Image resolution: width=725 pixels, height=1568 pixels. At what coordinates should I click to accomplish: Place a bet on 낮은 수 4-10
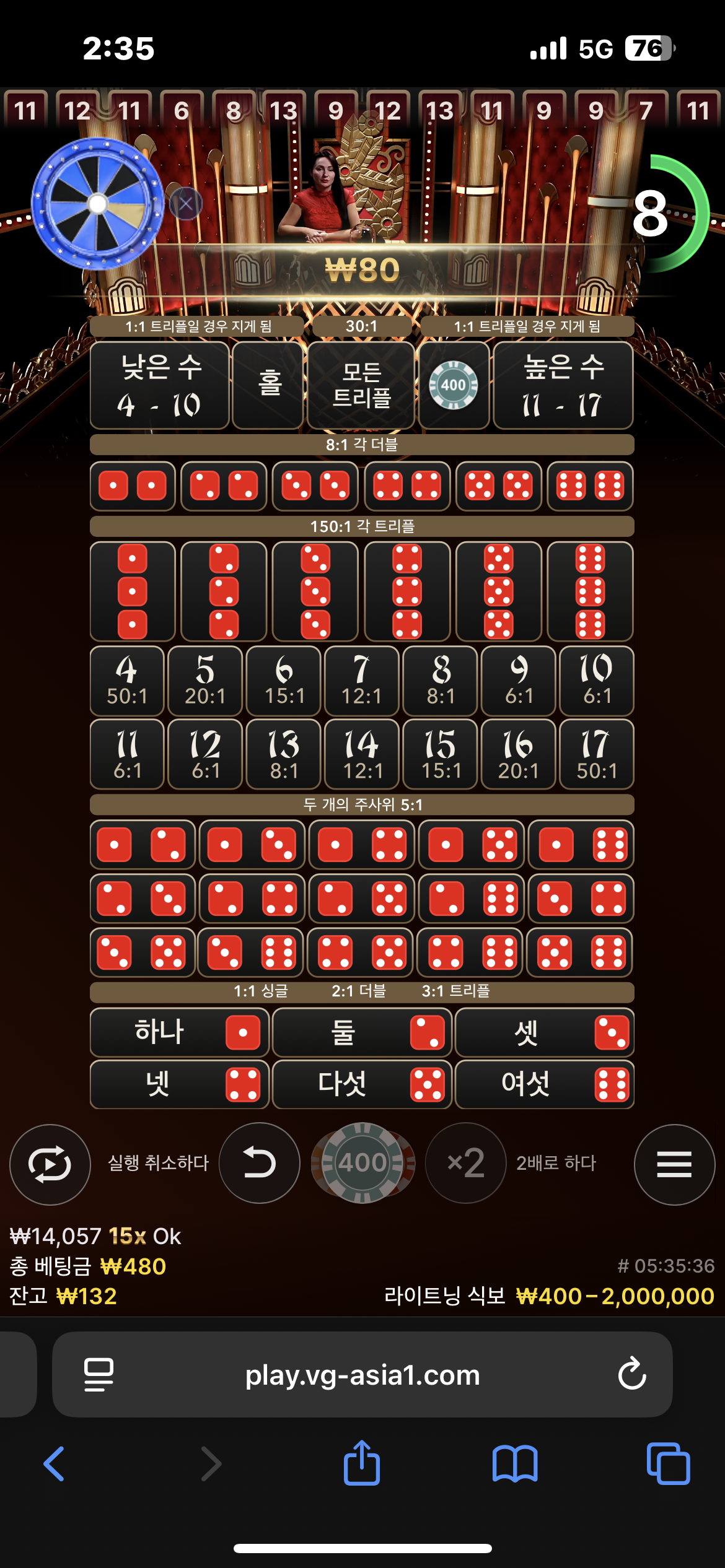160,385
